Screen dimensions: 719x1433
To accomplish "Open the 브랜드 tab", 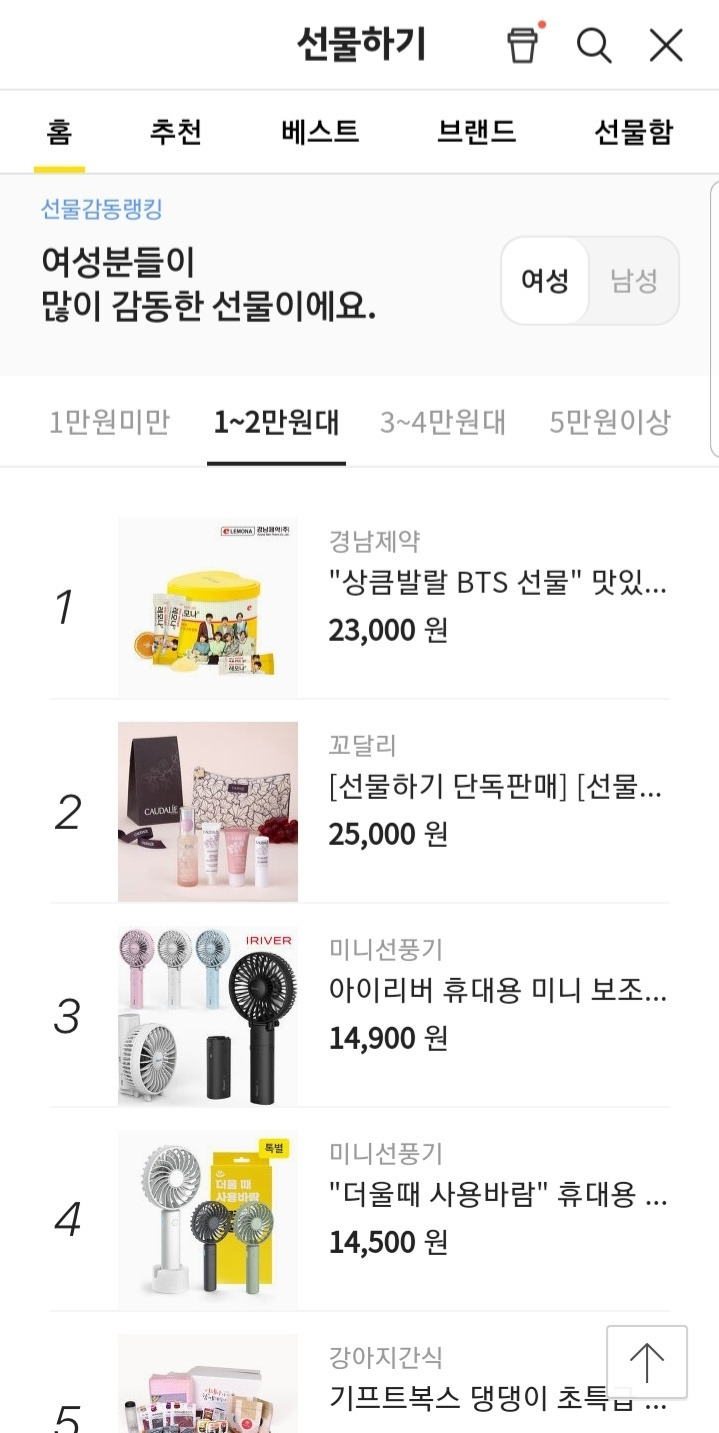I will (476, 132).
